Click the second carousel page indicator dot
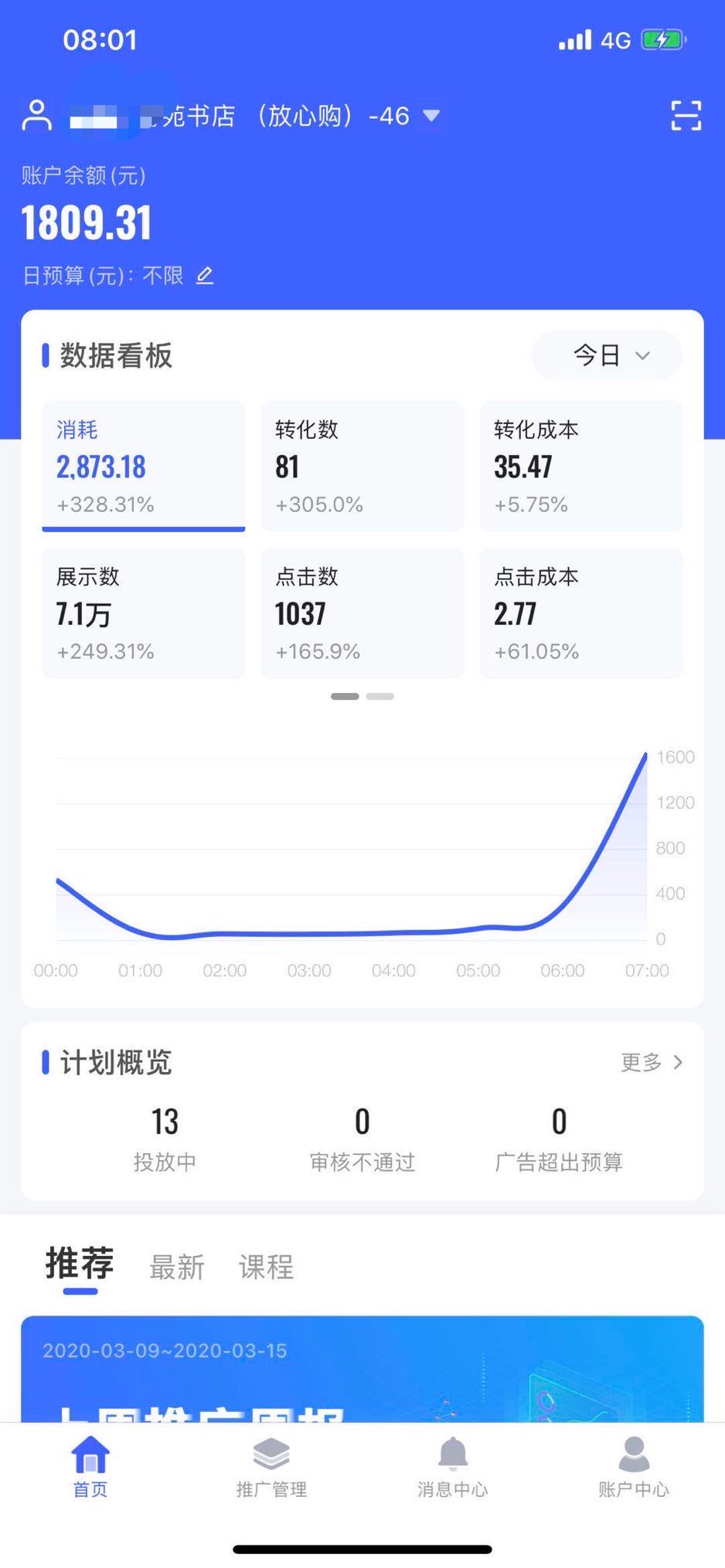 coord(380,696)
